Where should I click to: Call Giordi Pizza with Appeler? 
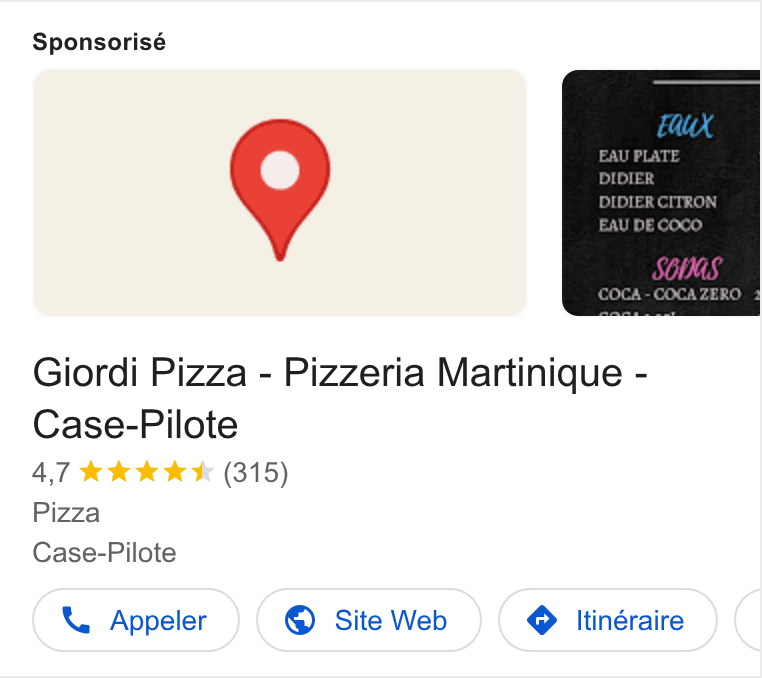pos(136,620)
